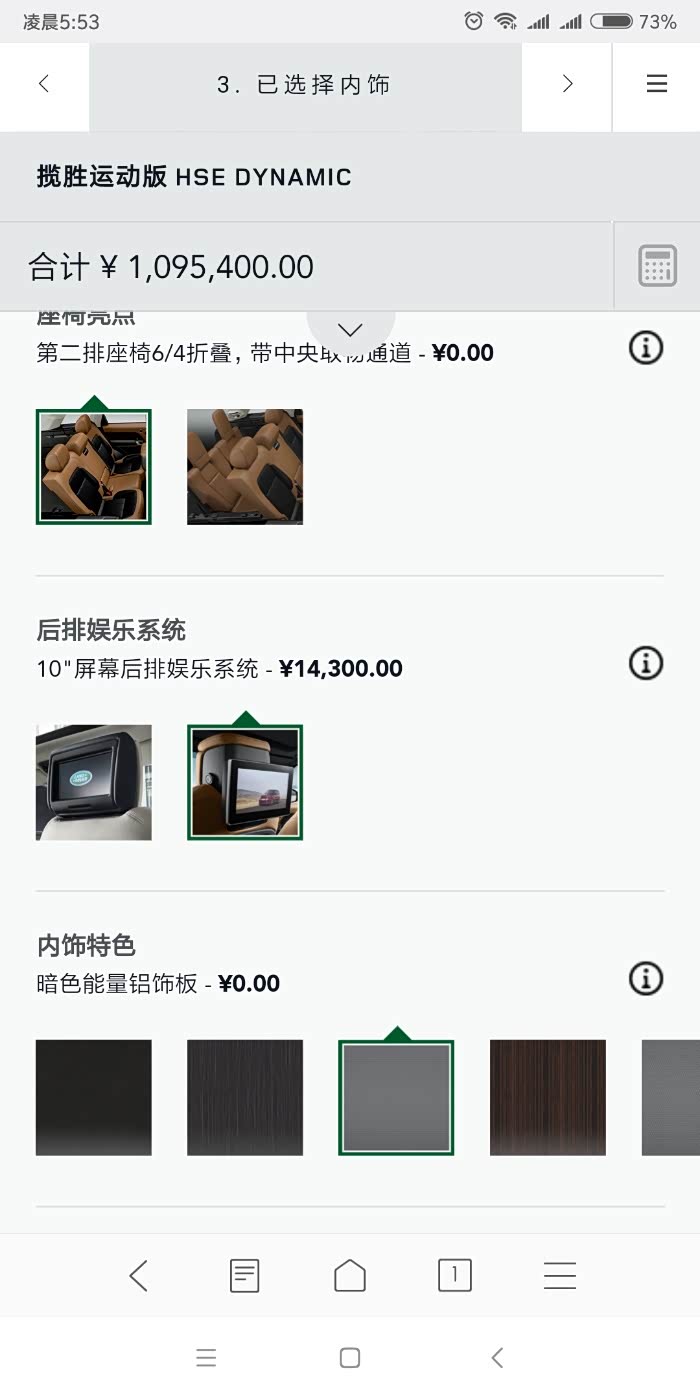
Task: Select the first second-row seat option
Action: coord(94,466)
